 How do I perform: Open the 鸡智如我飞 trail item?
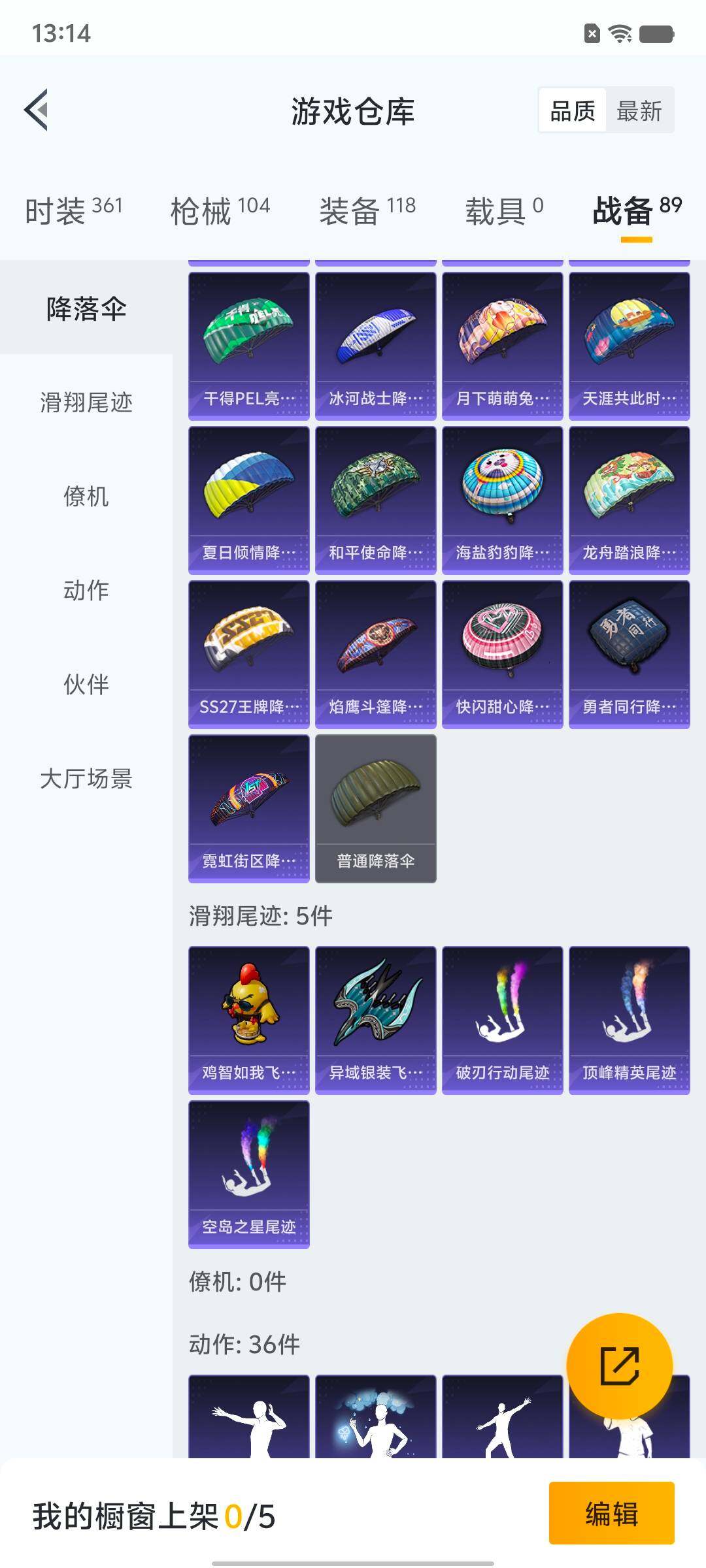coord(248,1019)
